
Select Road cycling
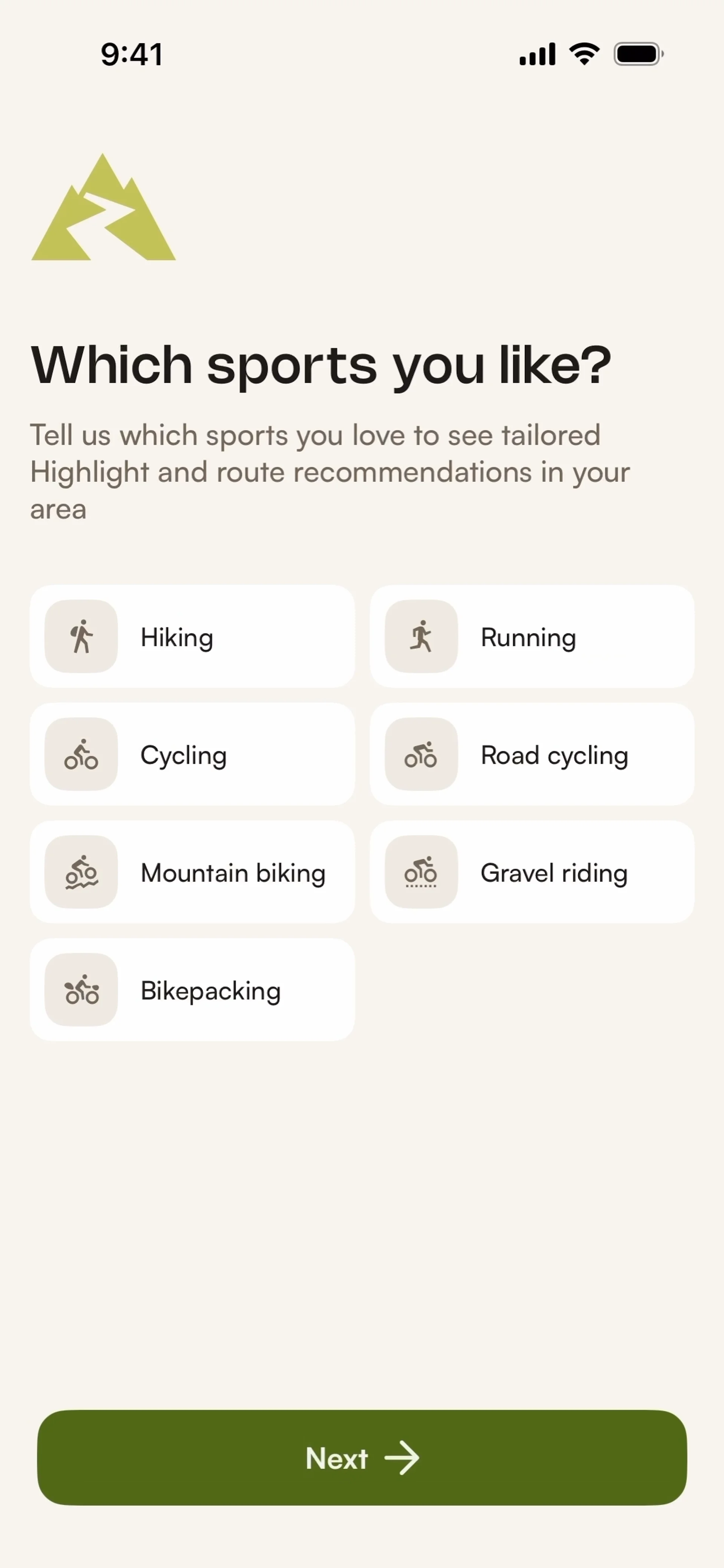pyautogui.click(x=532, y=754)
